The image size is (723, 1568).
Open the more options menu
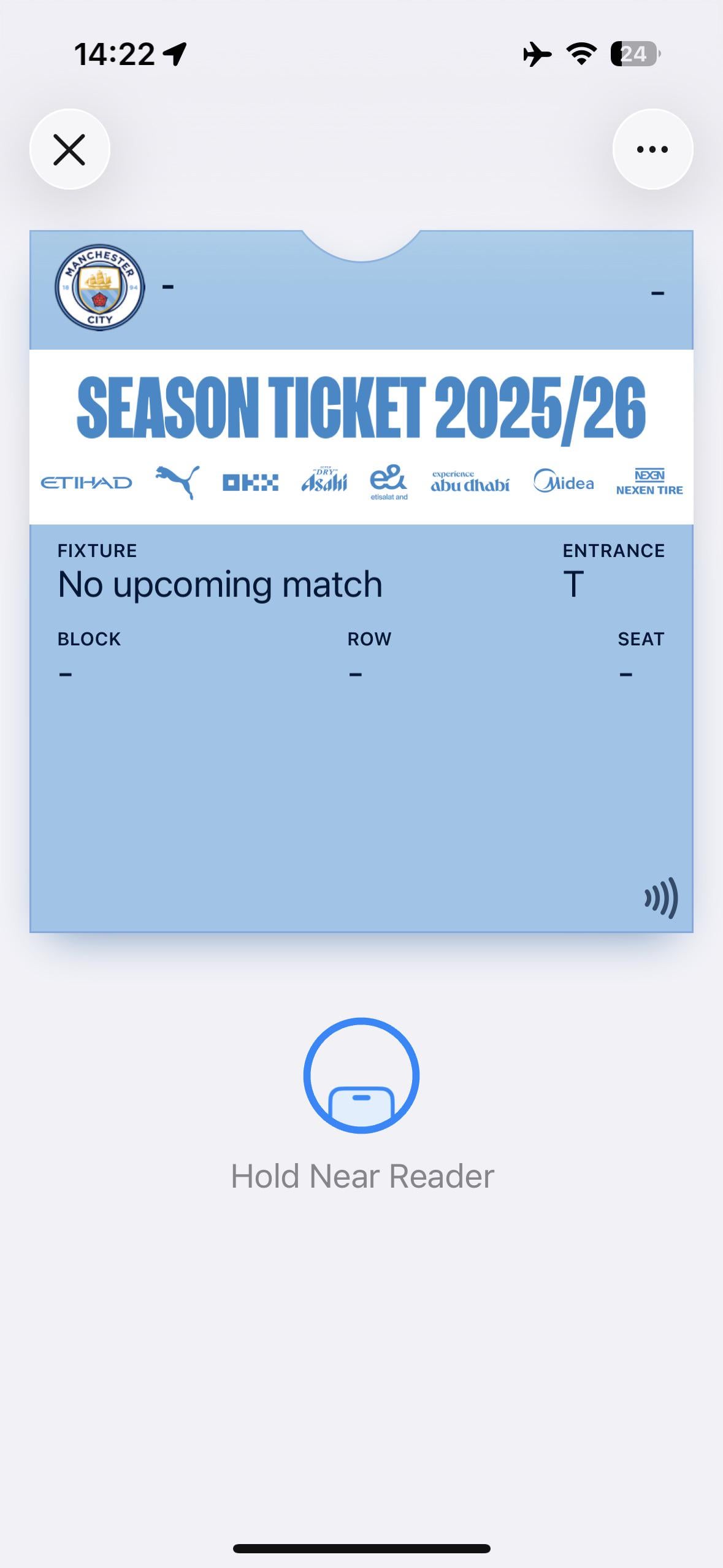[x=652, y=150]
